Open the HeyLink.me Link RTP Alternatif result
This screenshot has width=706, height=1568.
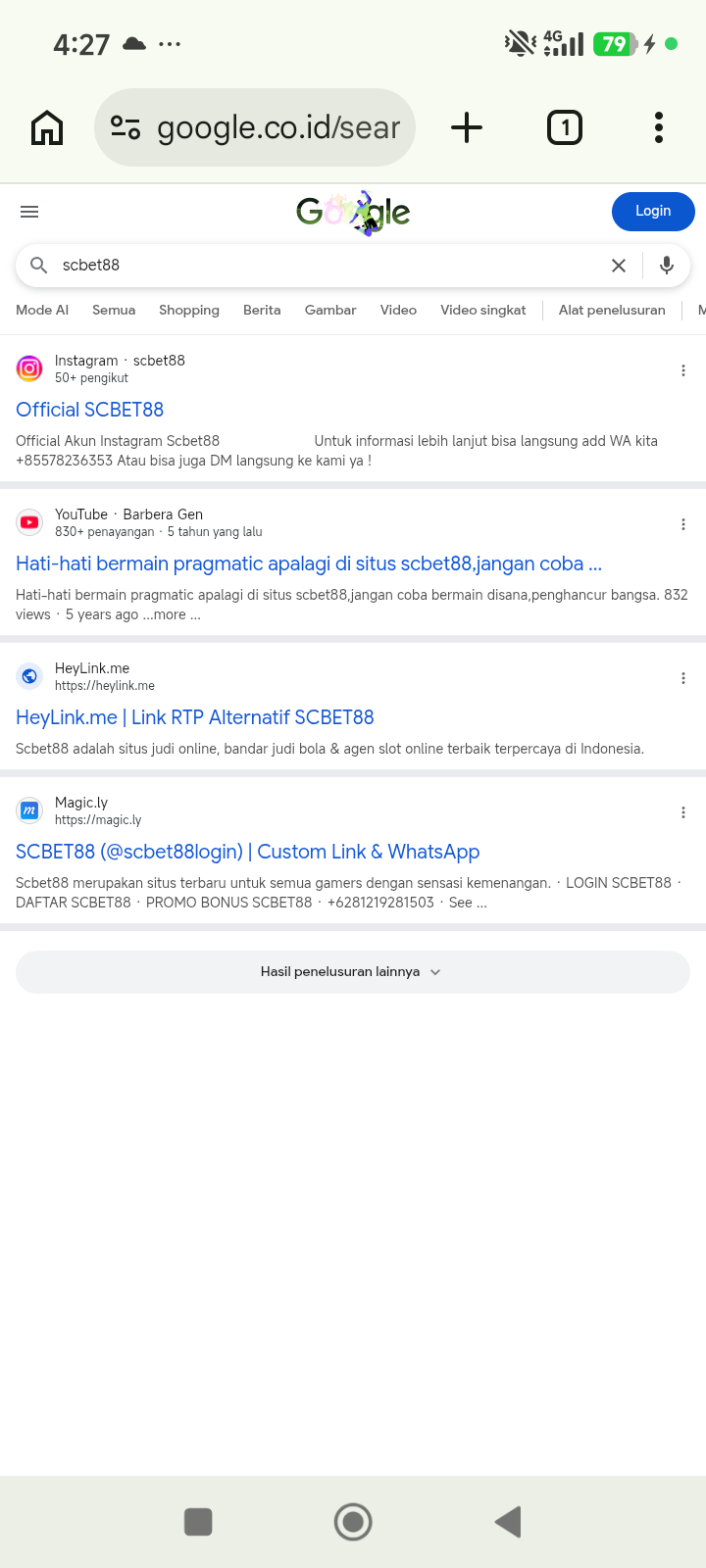tap(195, 717)
